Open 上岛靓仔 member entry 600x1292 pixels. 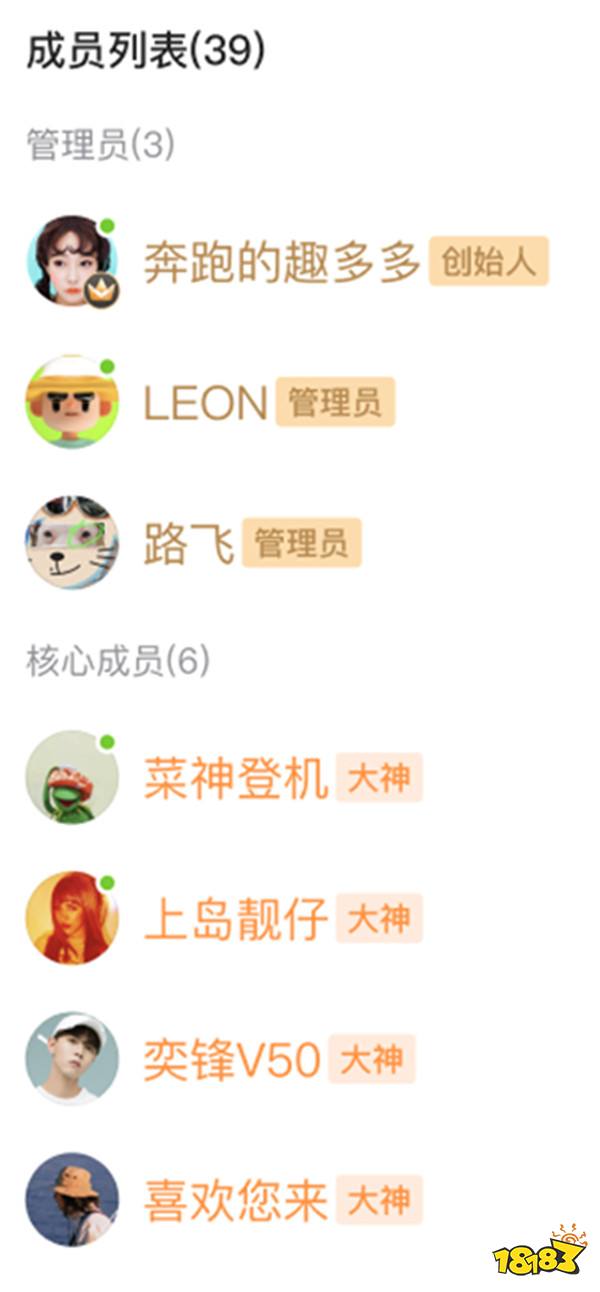click(236, 920)
